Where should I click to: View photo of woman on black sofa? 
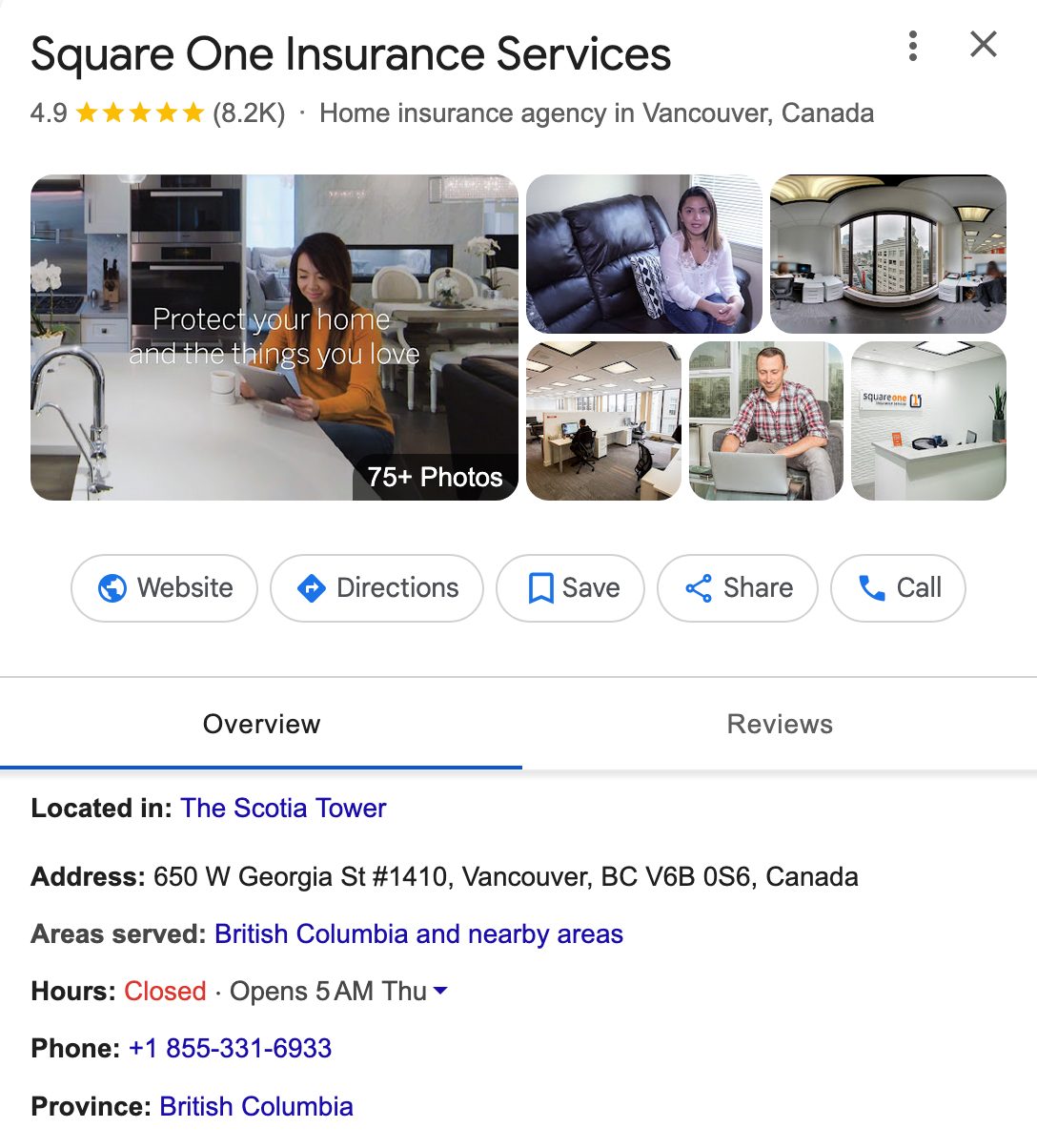pyautogui.click(x=643, y=254)
